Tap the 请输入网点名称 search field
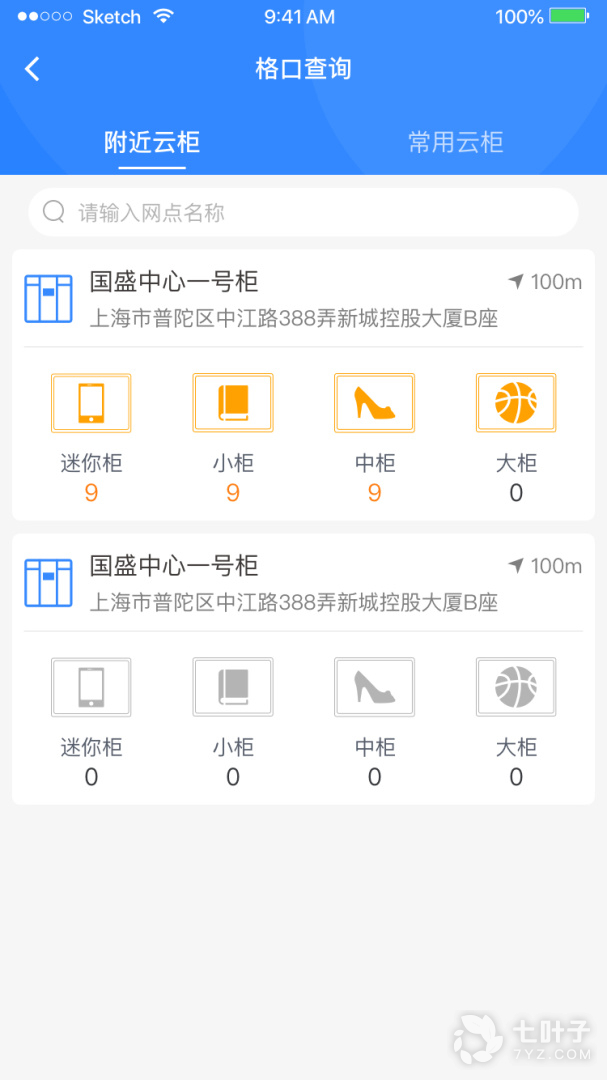Viewport: 607px width, 1080px height. [303, 212]
